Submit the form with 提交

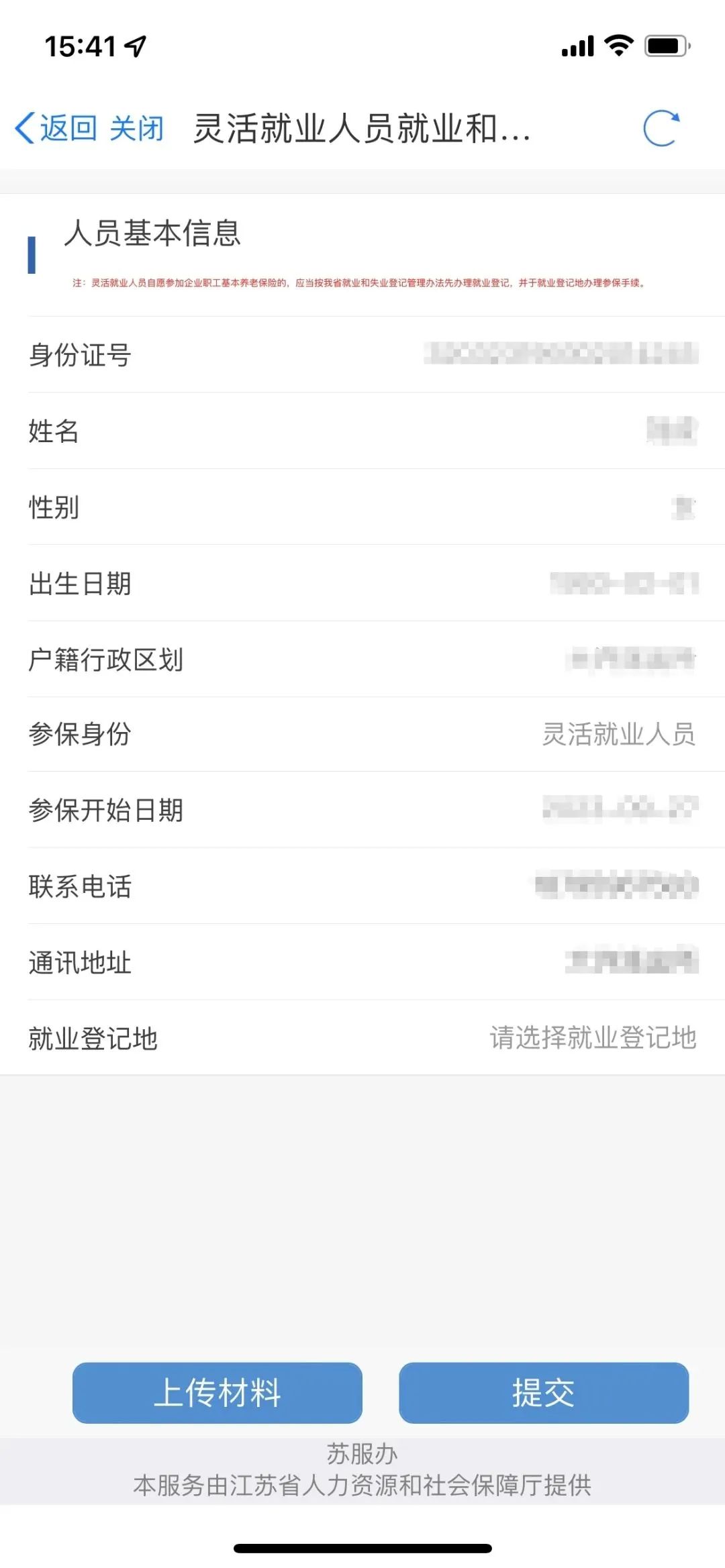point(544,1392)
